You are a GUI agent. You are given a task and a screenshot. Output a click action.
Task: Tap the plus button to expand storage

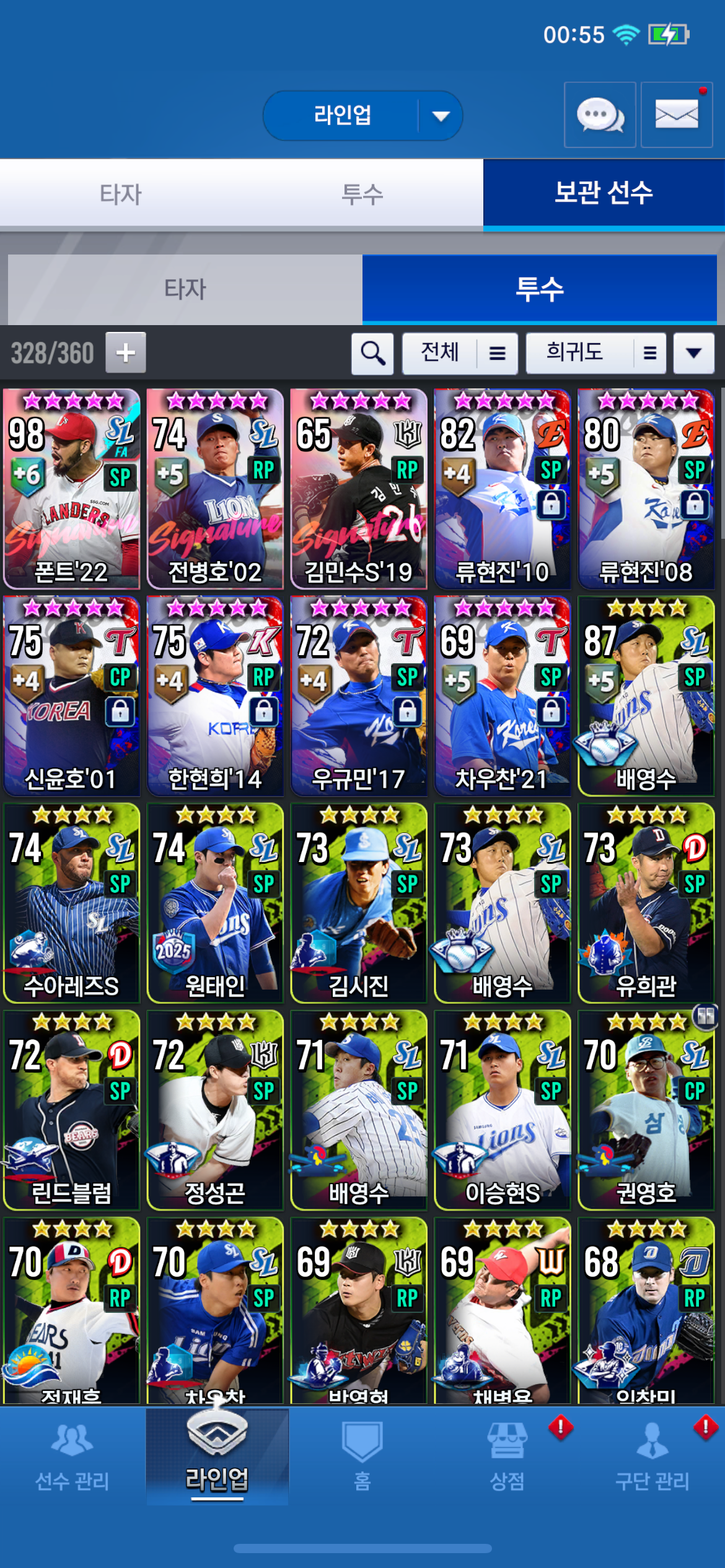click(x=126, y=353)
